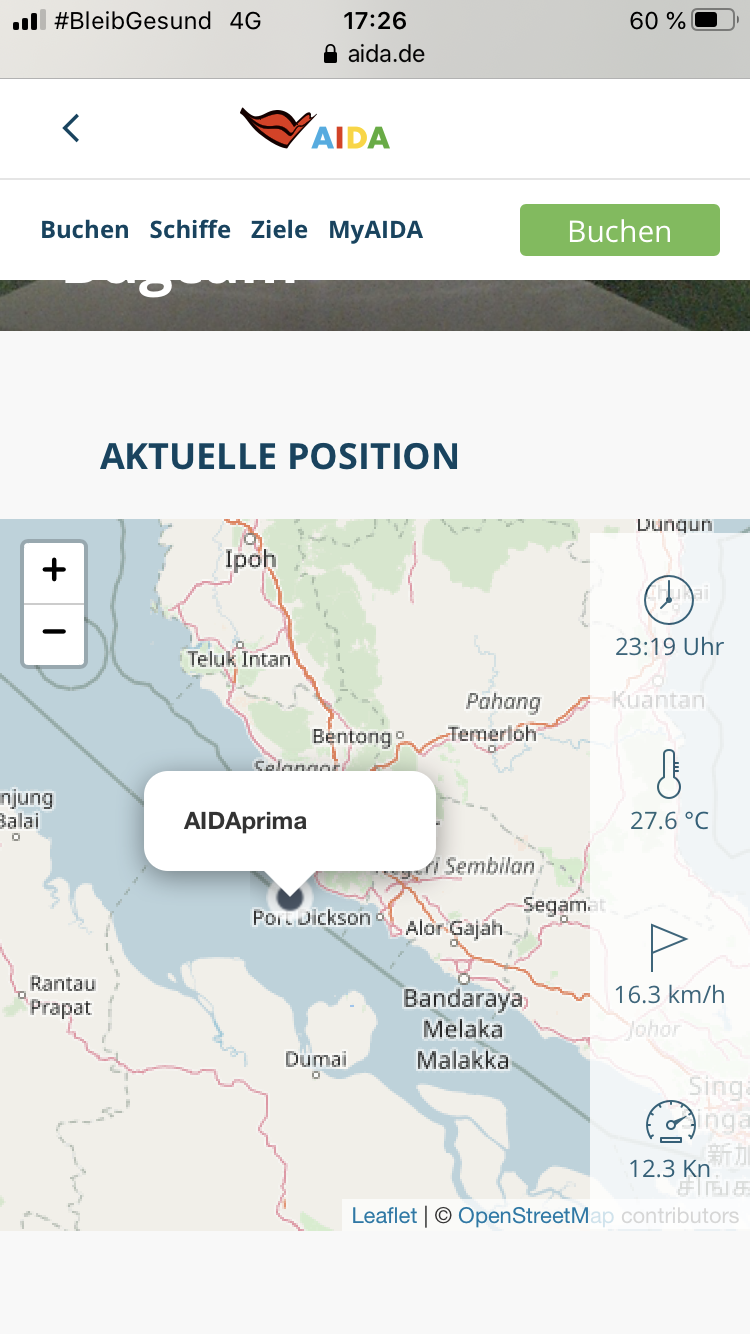
Task: Open the Schiffe section
Action: 190,230
